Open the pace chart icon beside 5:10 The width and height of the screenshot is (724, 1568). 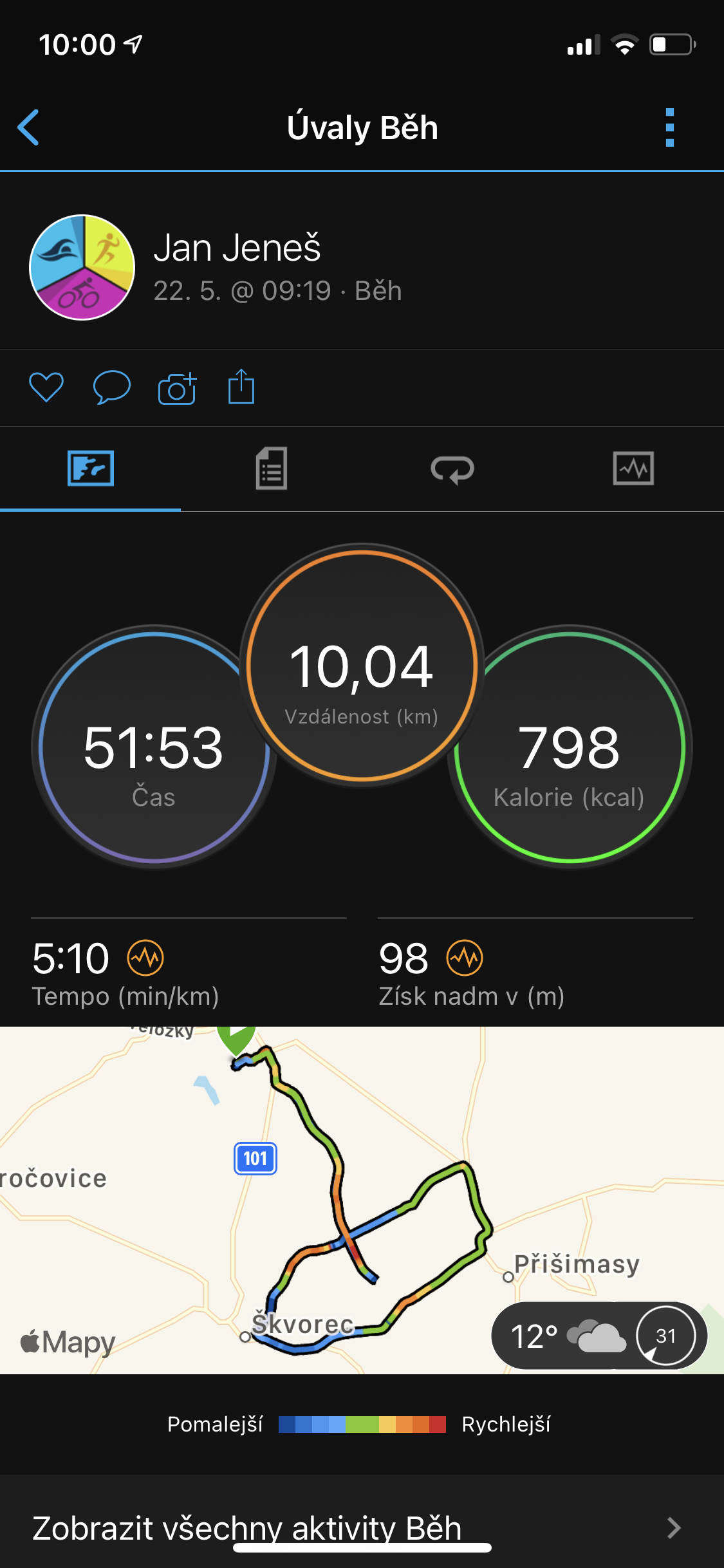coord(145,958)
